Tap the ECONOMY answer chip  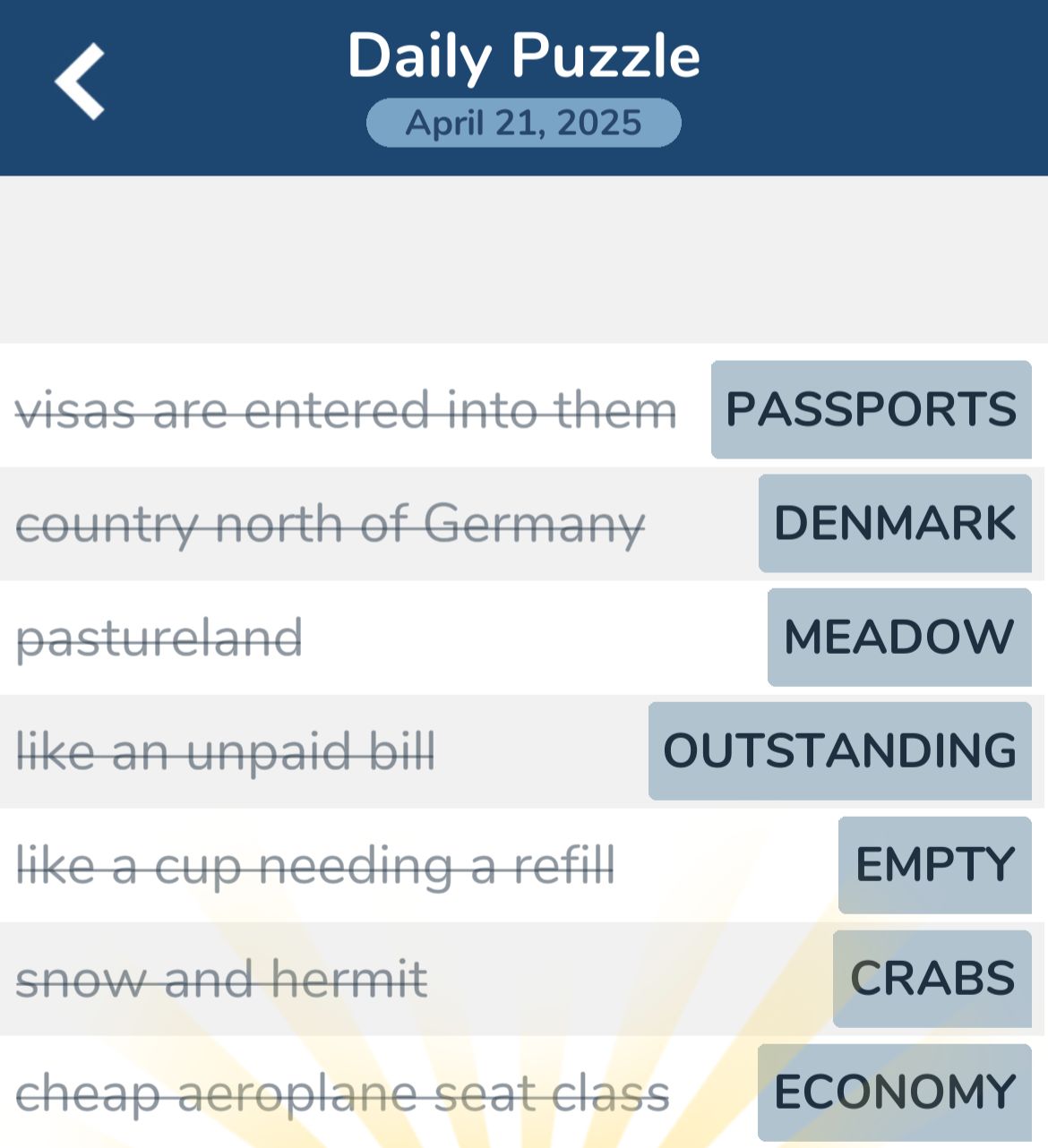tap(894, 1092)
